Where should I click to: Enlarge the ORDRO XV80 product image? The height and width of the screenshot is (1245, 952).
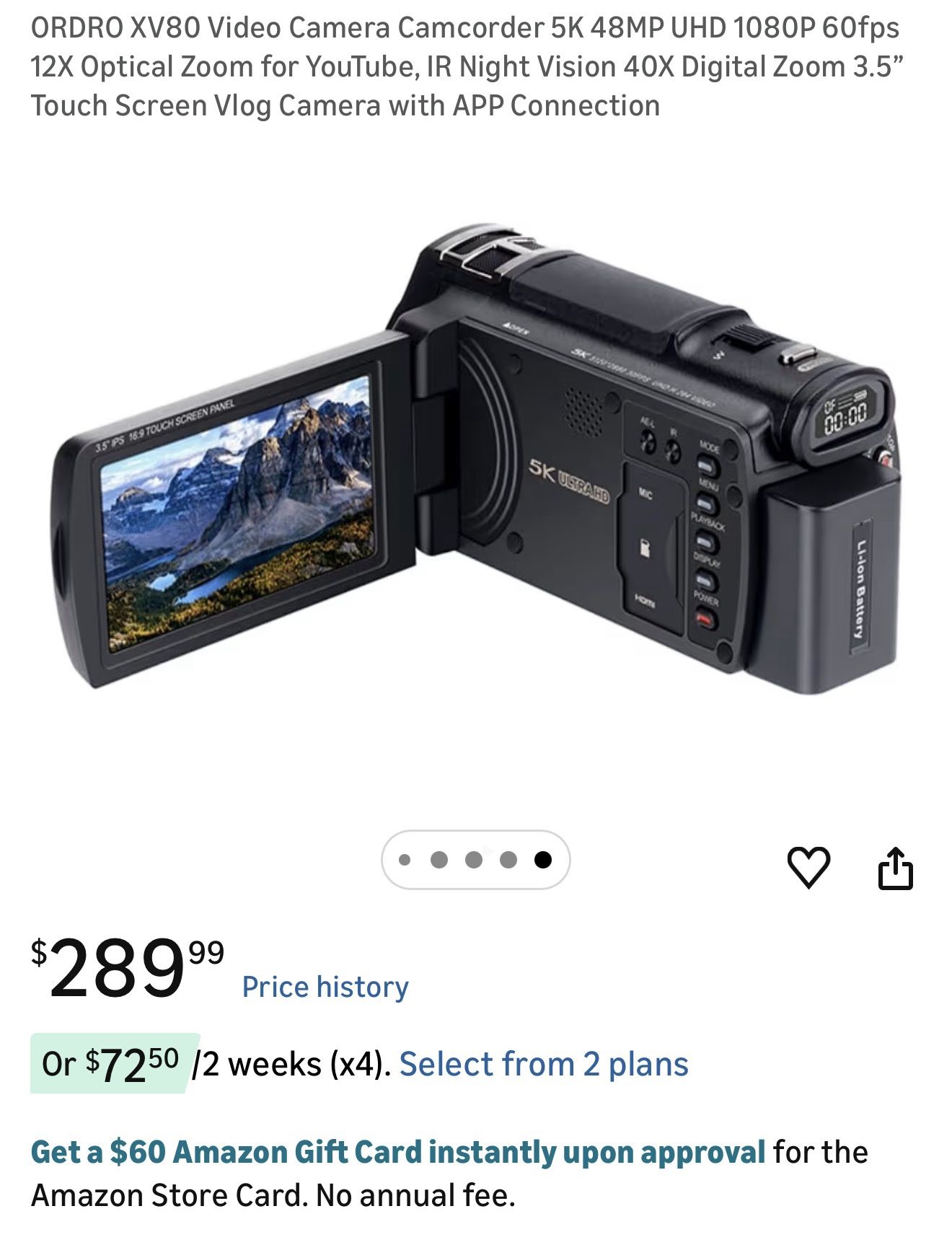click(x=476, y=462)
